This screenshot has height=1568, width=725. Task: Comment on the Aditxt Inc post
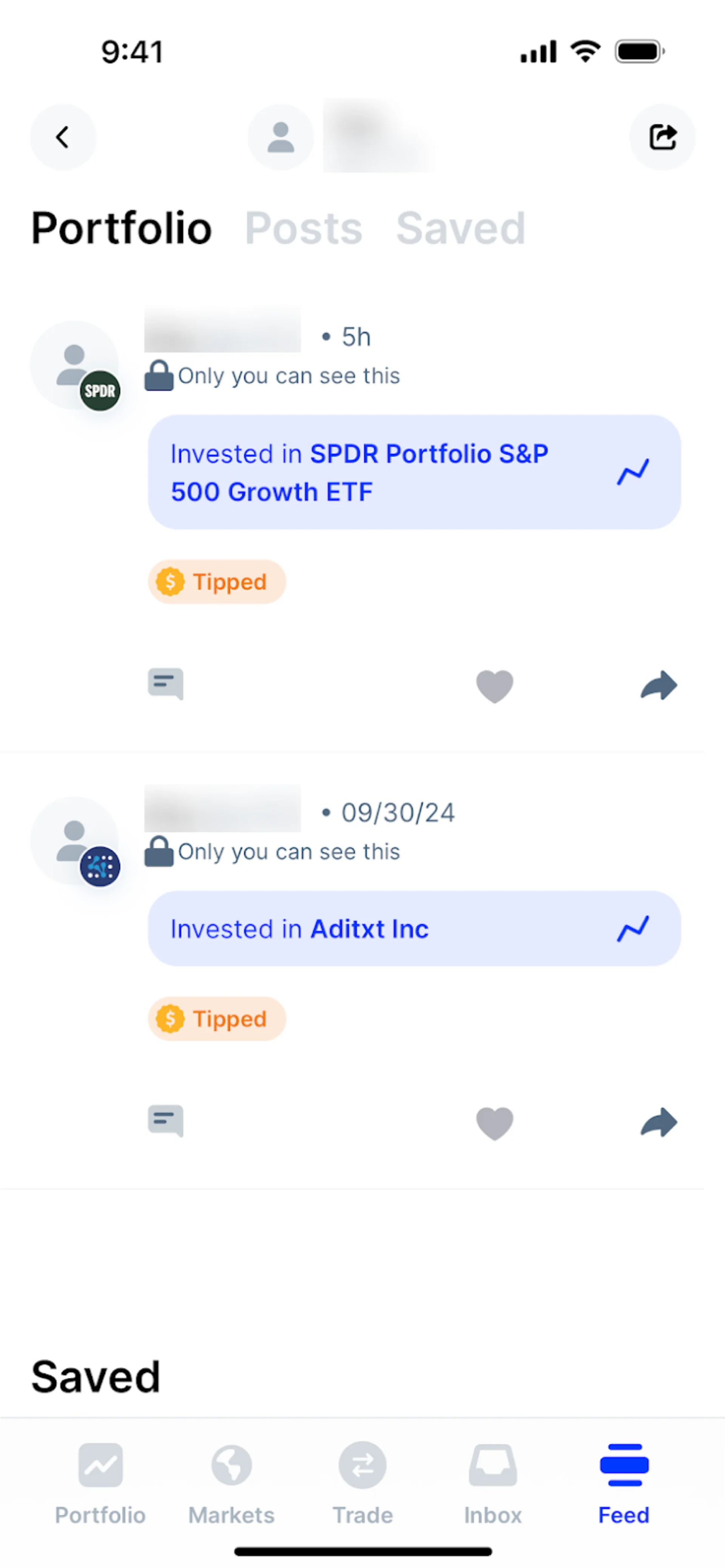[165, 1121]
